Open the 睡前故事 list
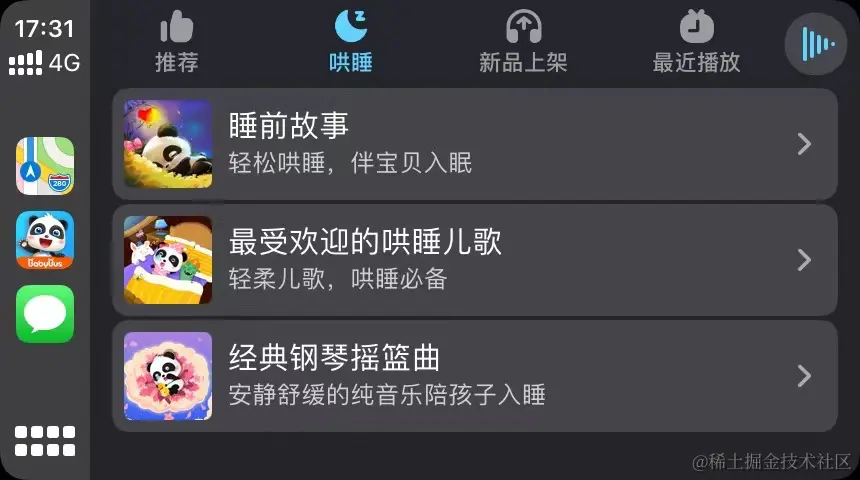The image size is (860, 480). click(474, 144)
